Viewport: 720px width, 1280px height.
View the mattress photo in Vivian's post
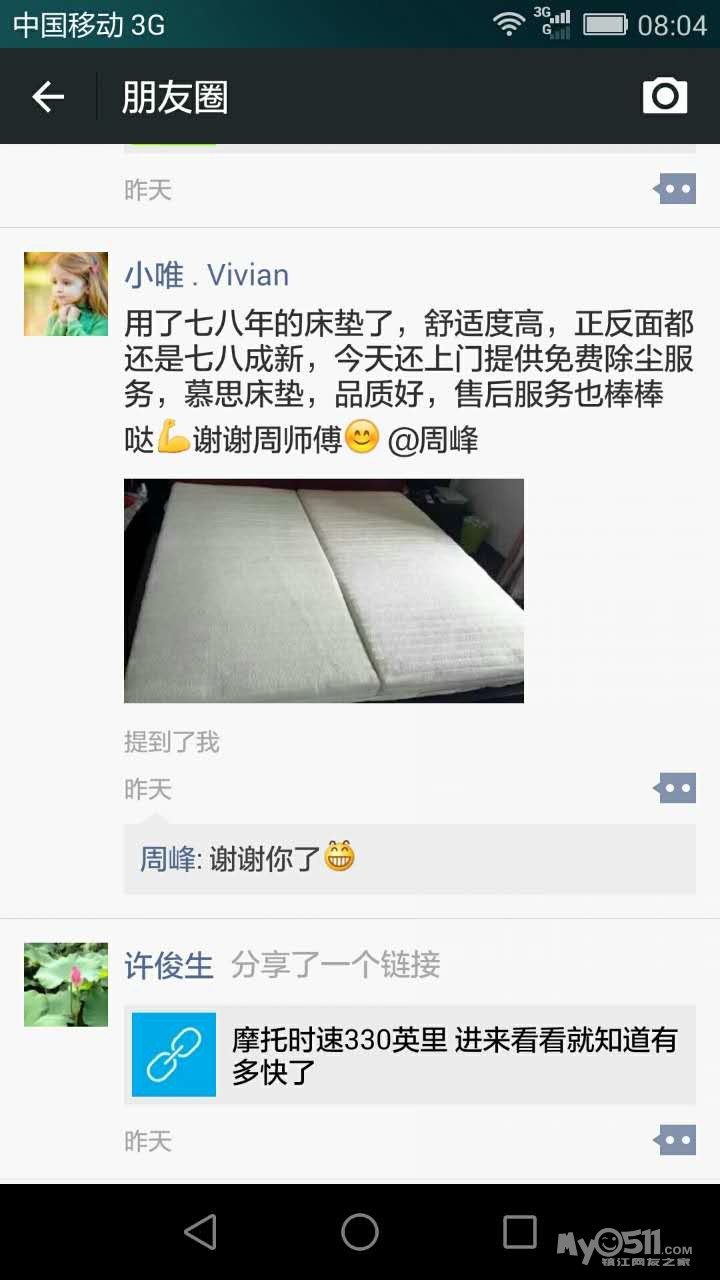click(x=324, y=591)
